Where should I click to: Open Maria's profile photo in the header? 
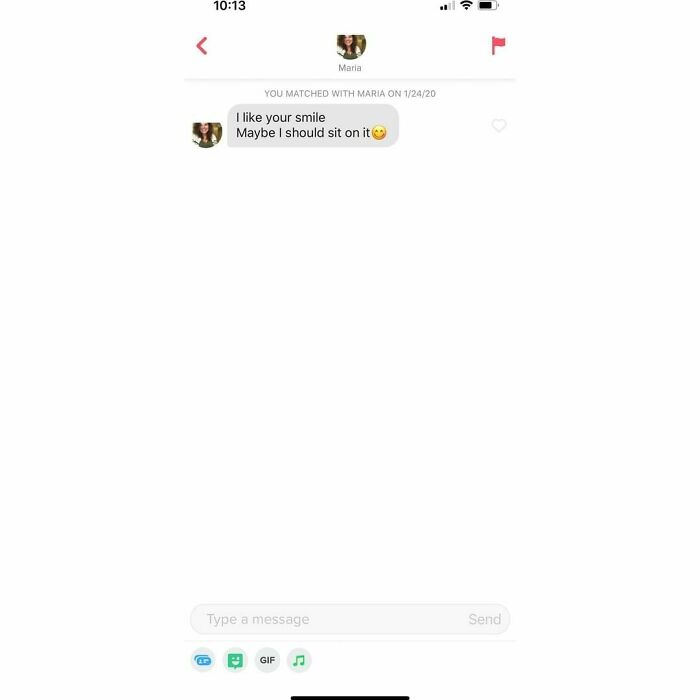coord(351,45)
